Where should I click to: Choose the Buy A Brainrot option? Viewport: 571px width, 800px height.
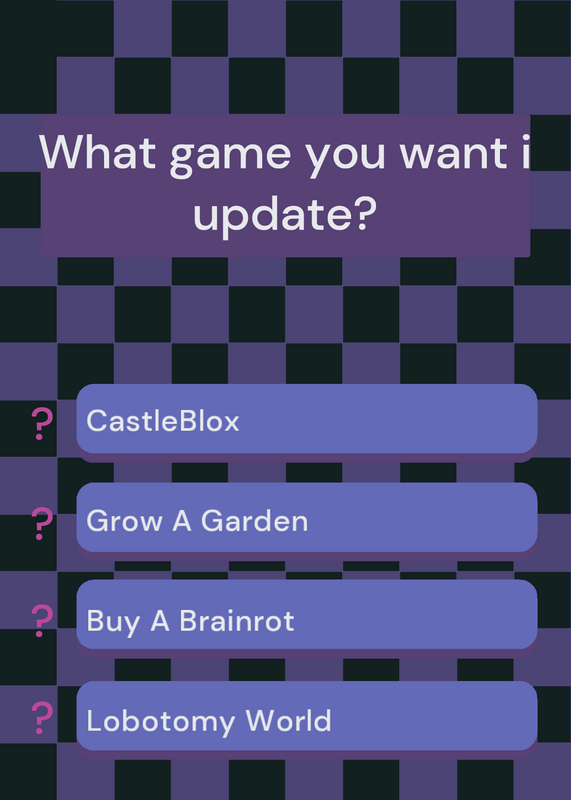coord(307,614)
